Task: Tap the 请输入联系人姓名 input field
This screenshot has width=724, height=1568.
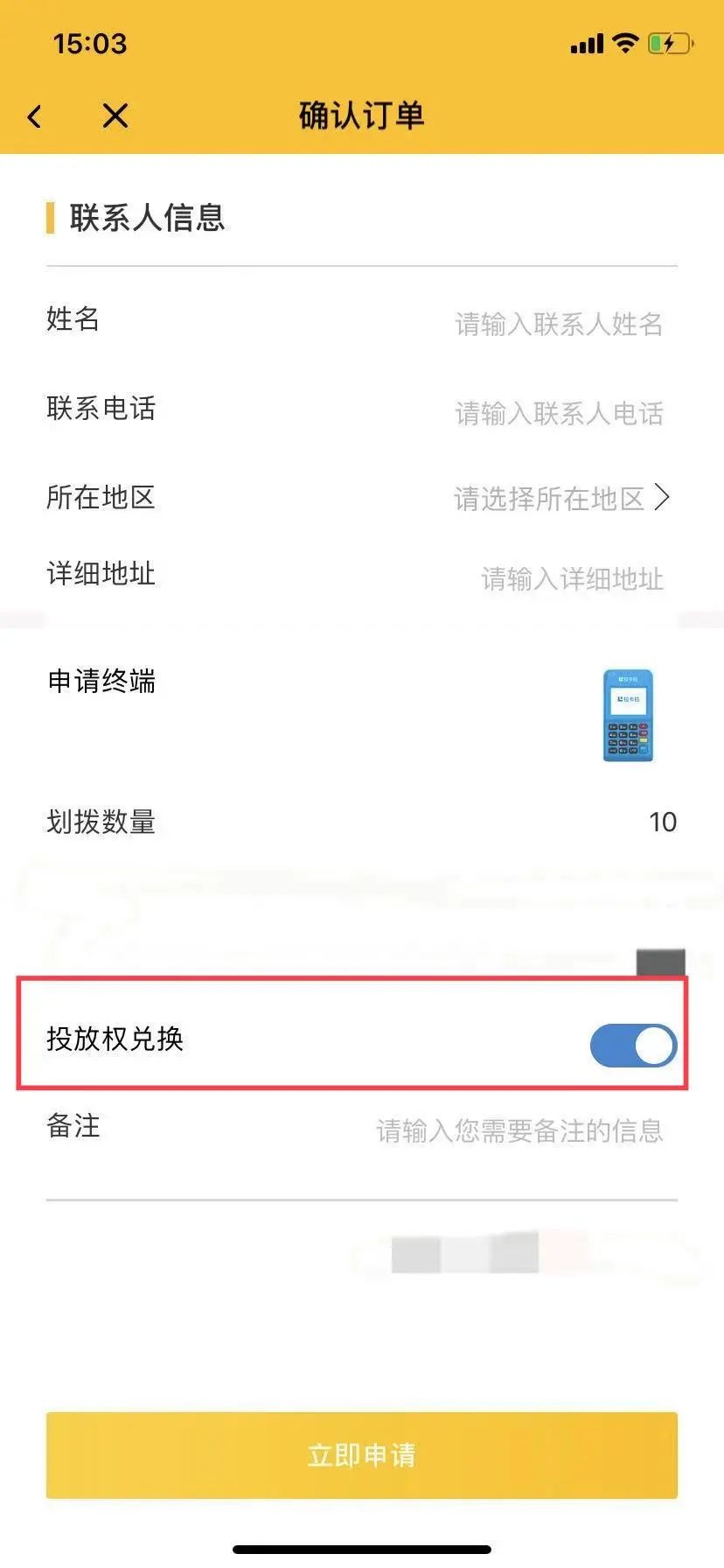Action: [x=557, y=324]
